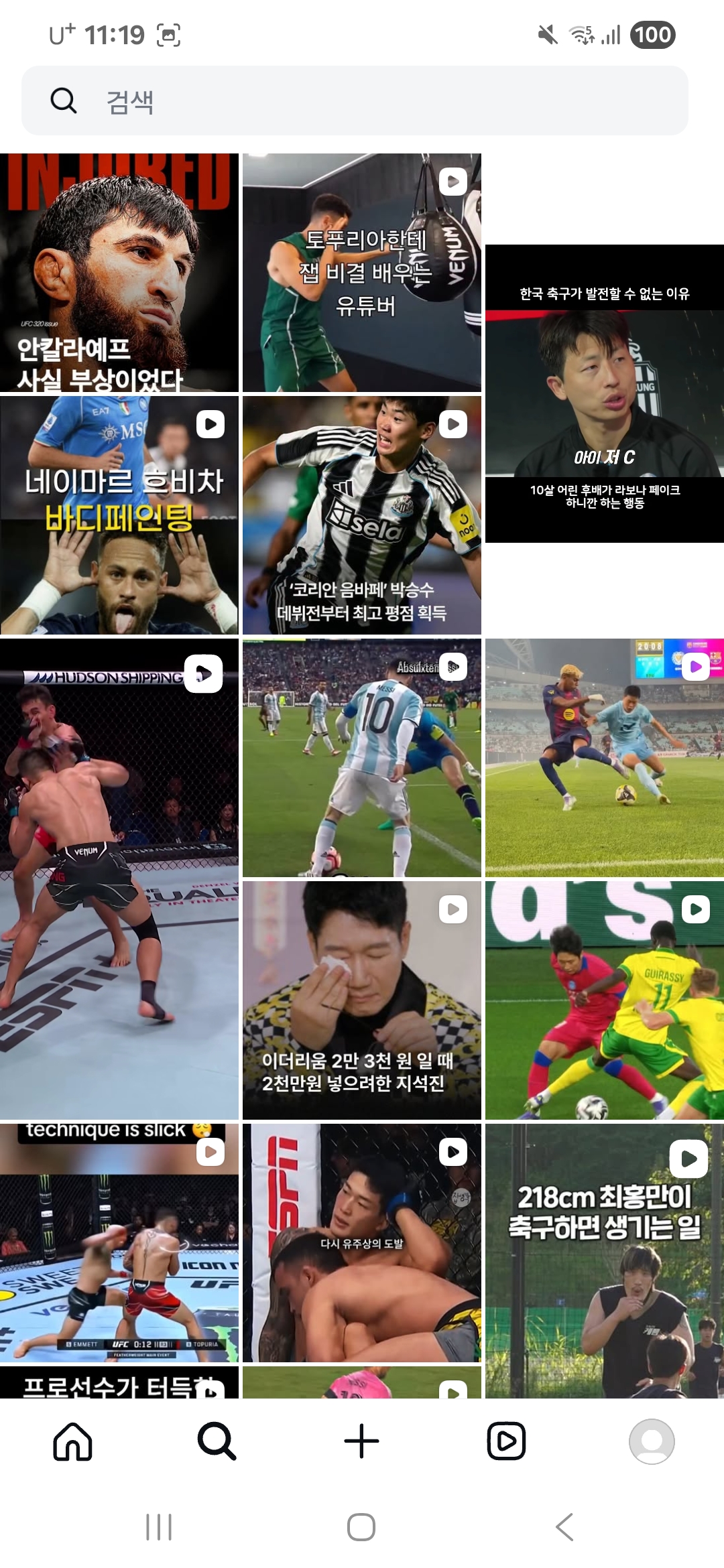724x1568 pixels.
Task: Open the Guirassy yellow jersey match reel
Action: click(x=604, y=1000)
